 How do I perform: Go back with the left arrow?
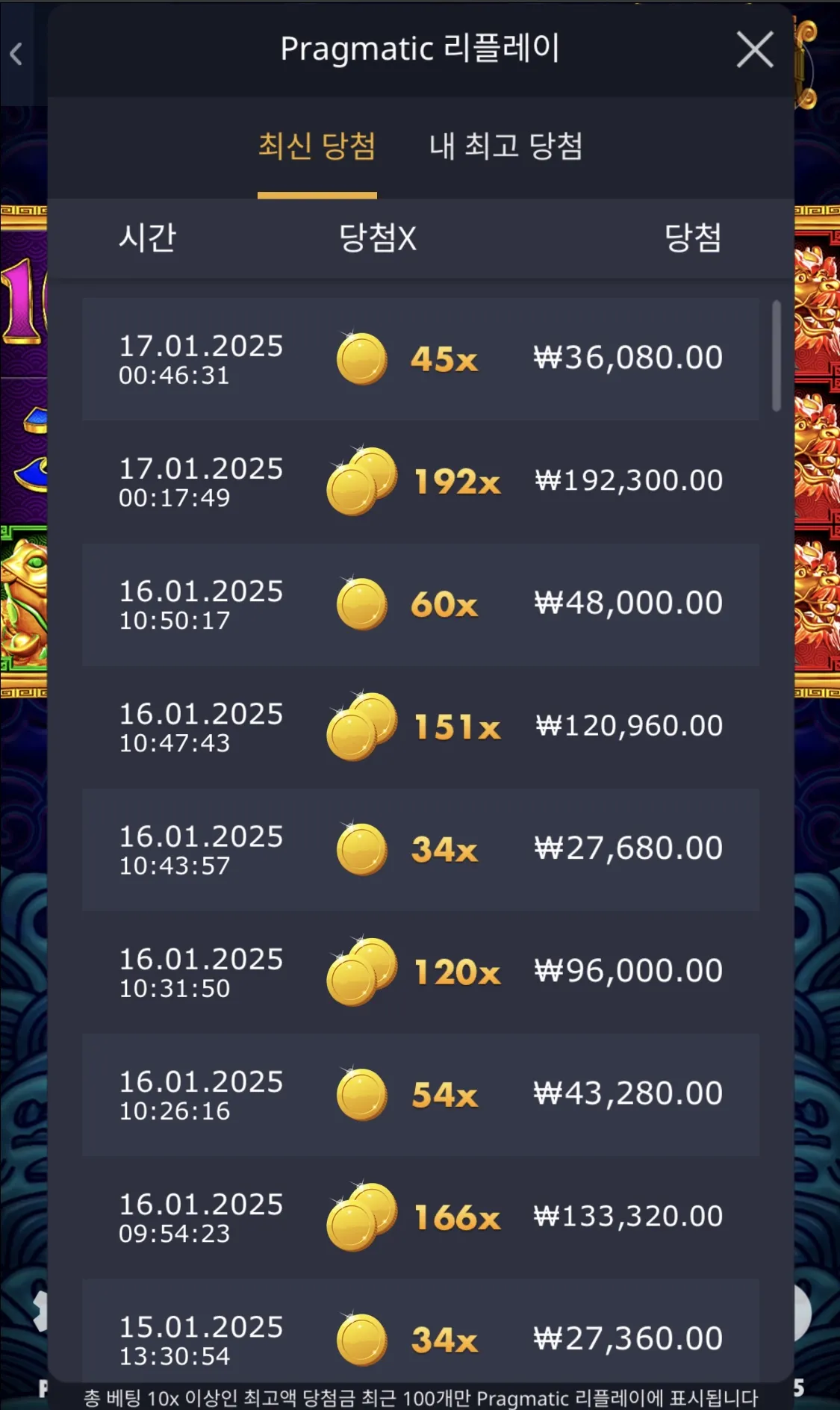[16, 54]
